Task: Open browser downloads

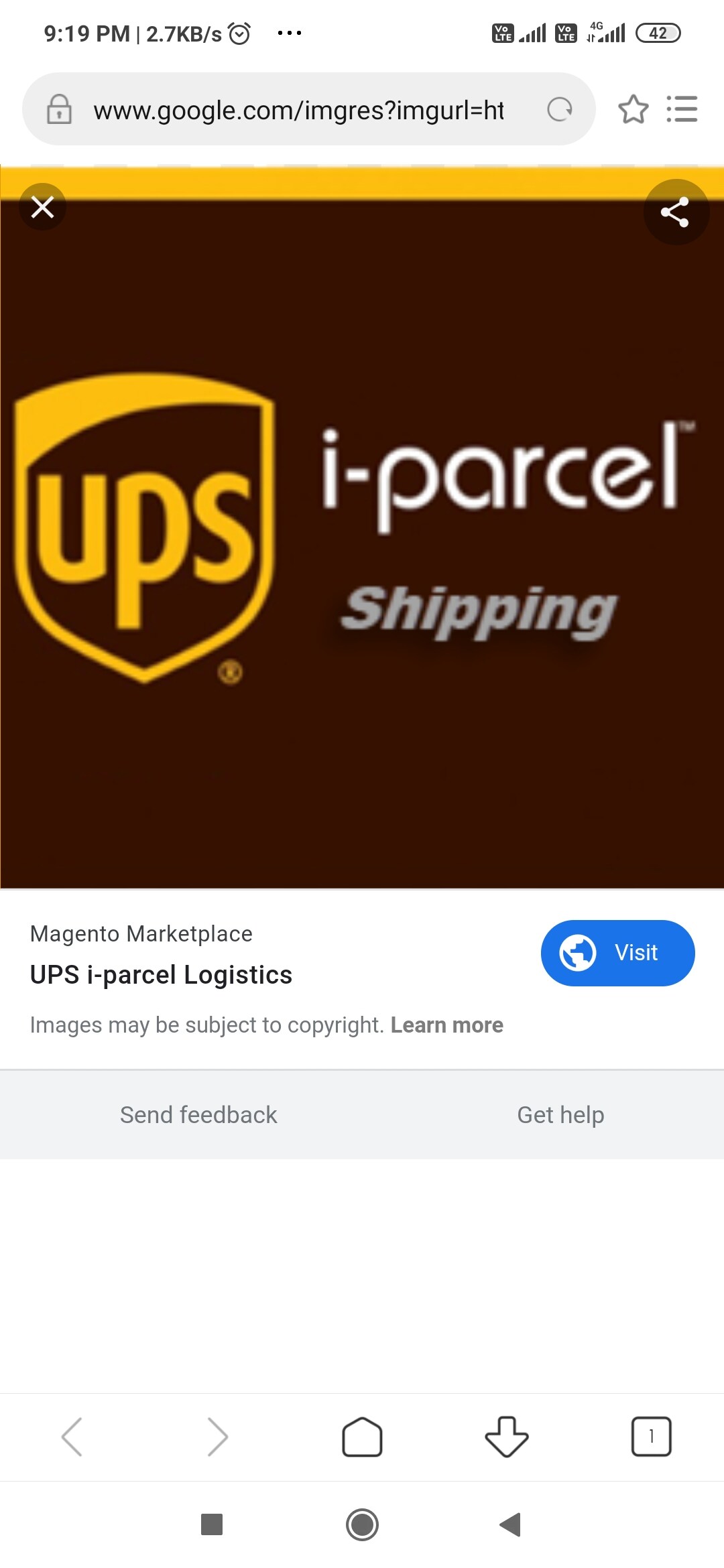Action: [507, 1437]
